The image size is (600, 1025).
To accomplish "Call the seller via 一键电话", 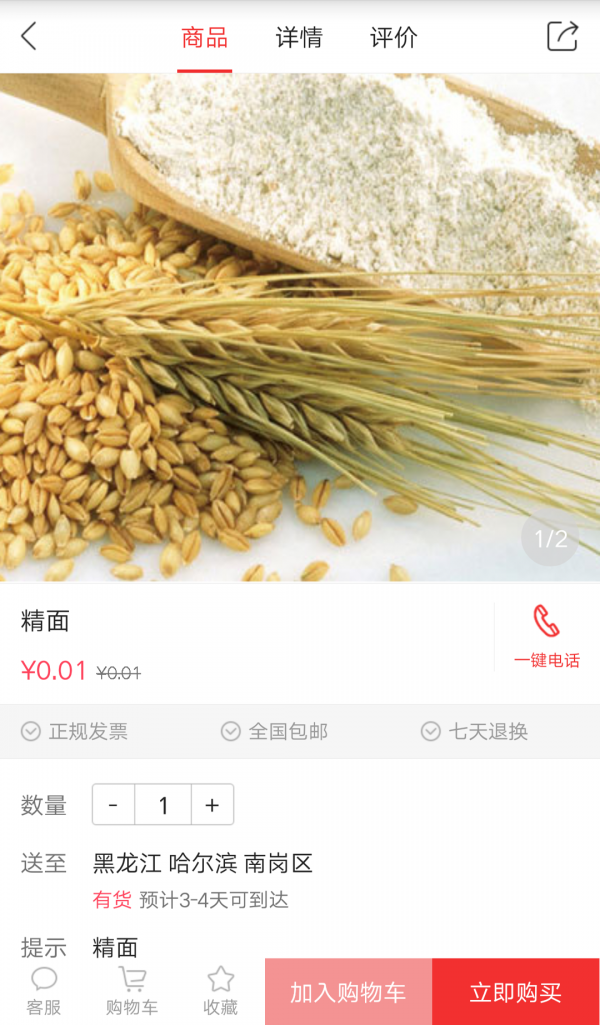I will coord(546,637).
